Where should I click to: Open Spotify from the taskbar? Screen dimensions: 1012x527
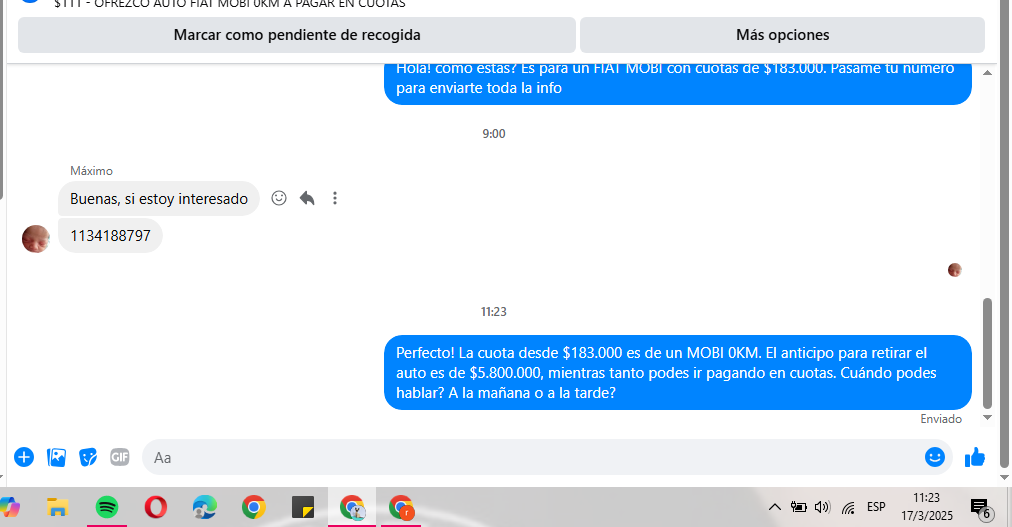point(107,507)
